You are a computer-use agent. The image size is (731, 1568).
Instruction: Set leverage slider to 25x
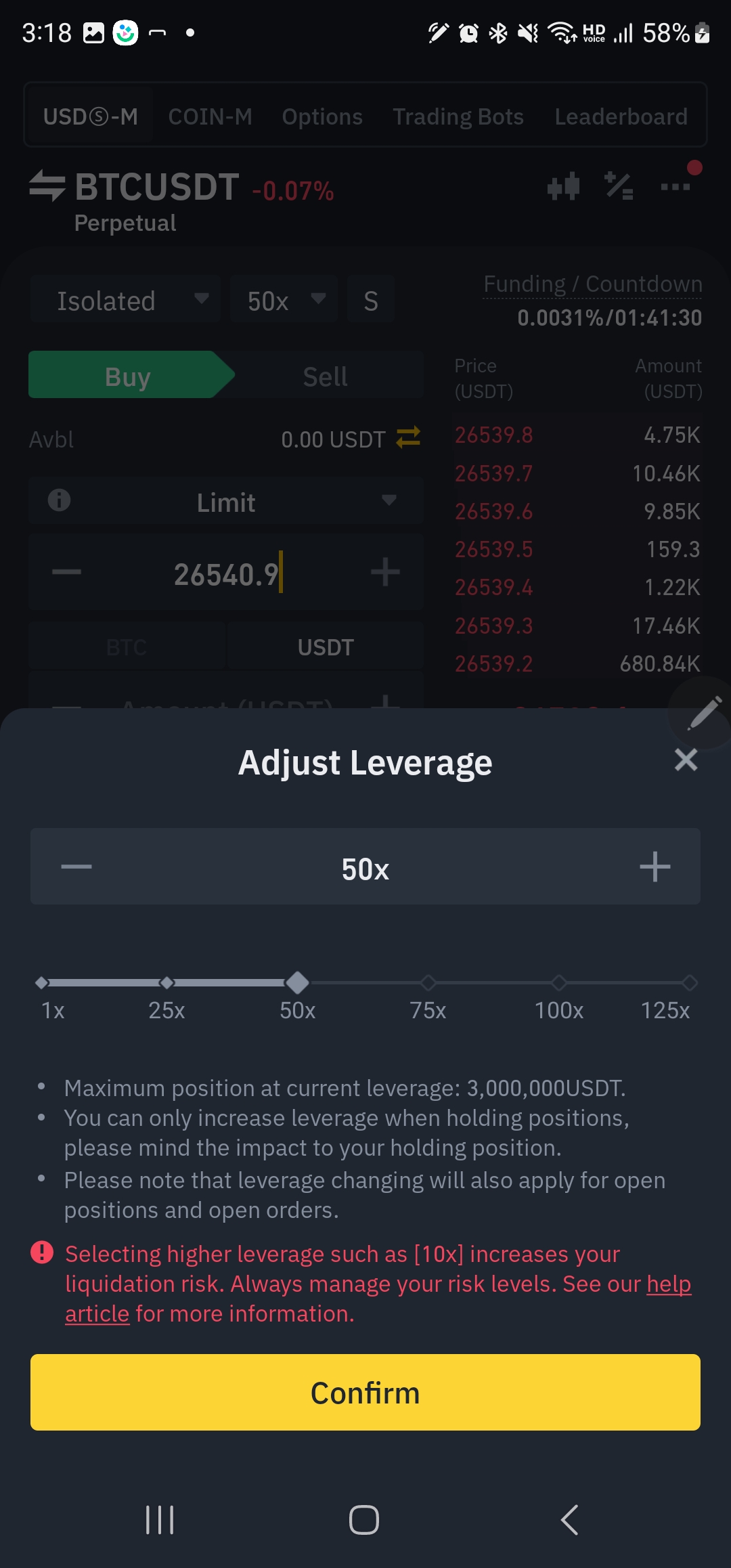pos(167,982)
